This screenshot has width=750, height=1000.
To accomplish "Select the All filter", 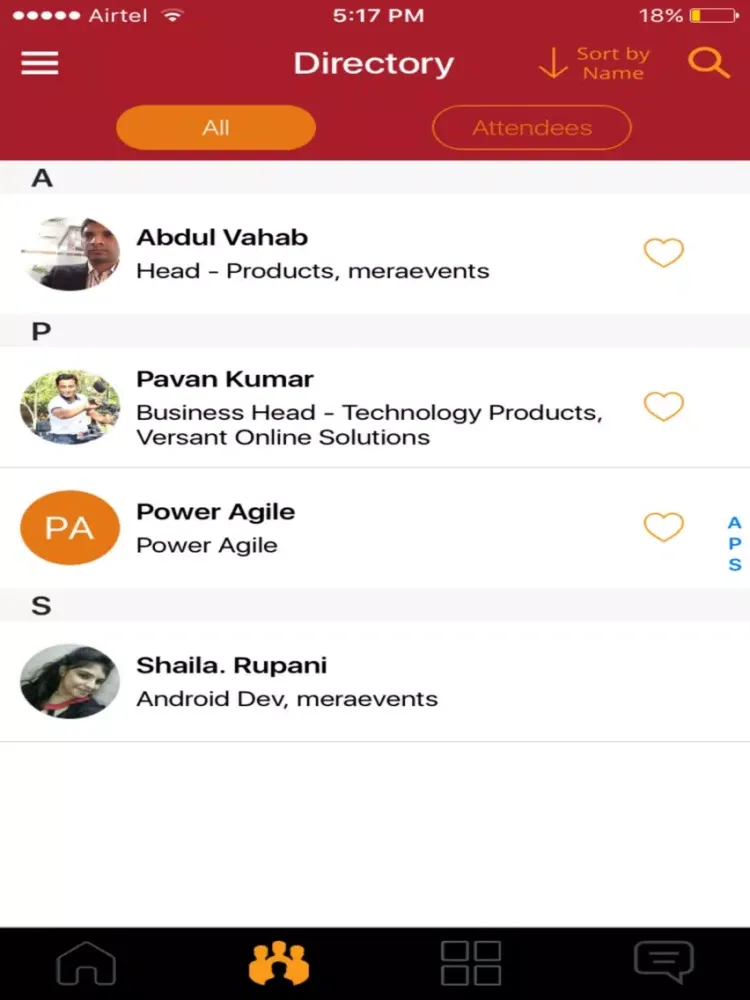I will click(x=216, y=128).
